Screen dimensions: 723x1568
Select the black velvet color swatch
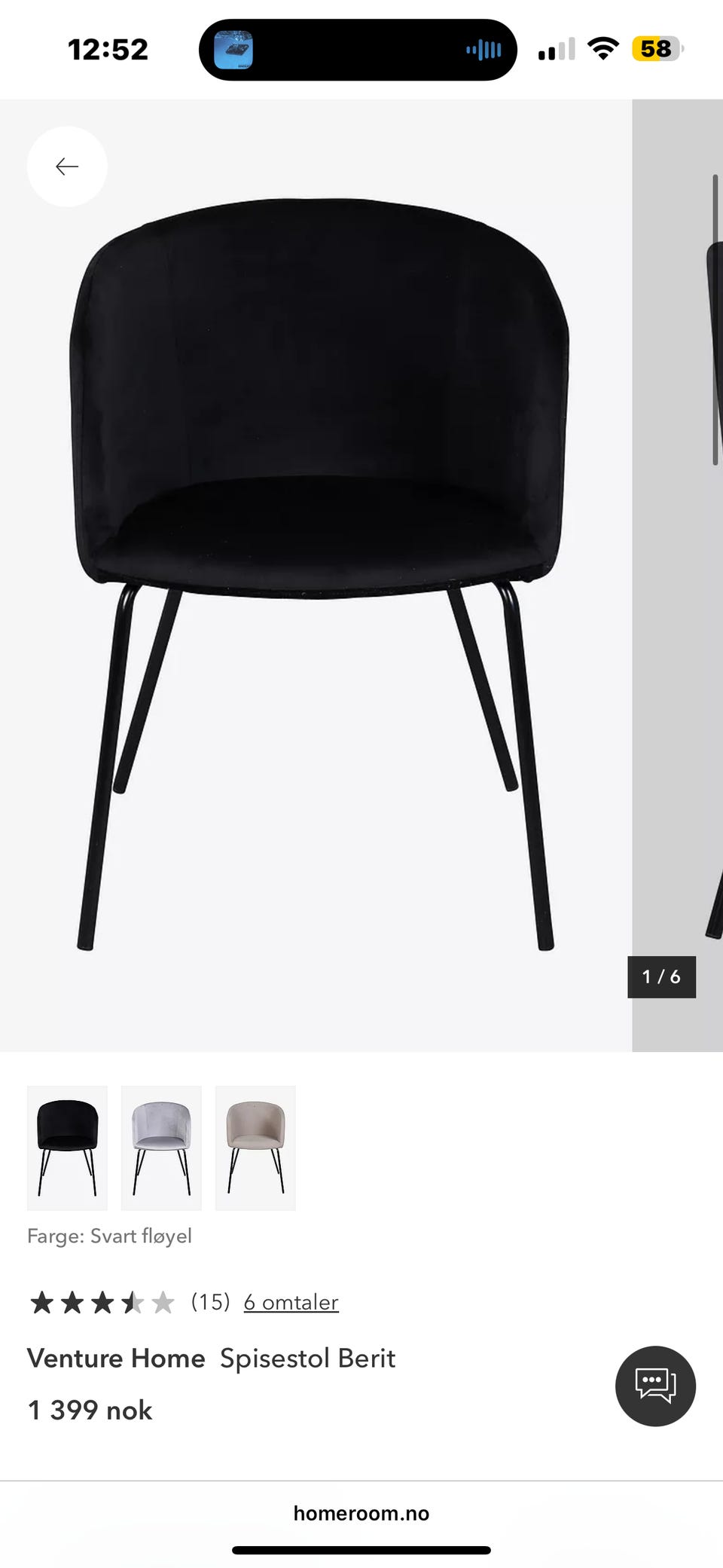[x=67, y=1148]
